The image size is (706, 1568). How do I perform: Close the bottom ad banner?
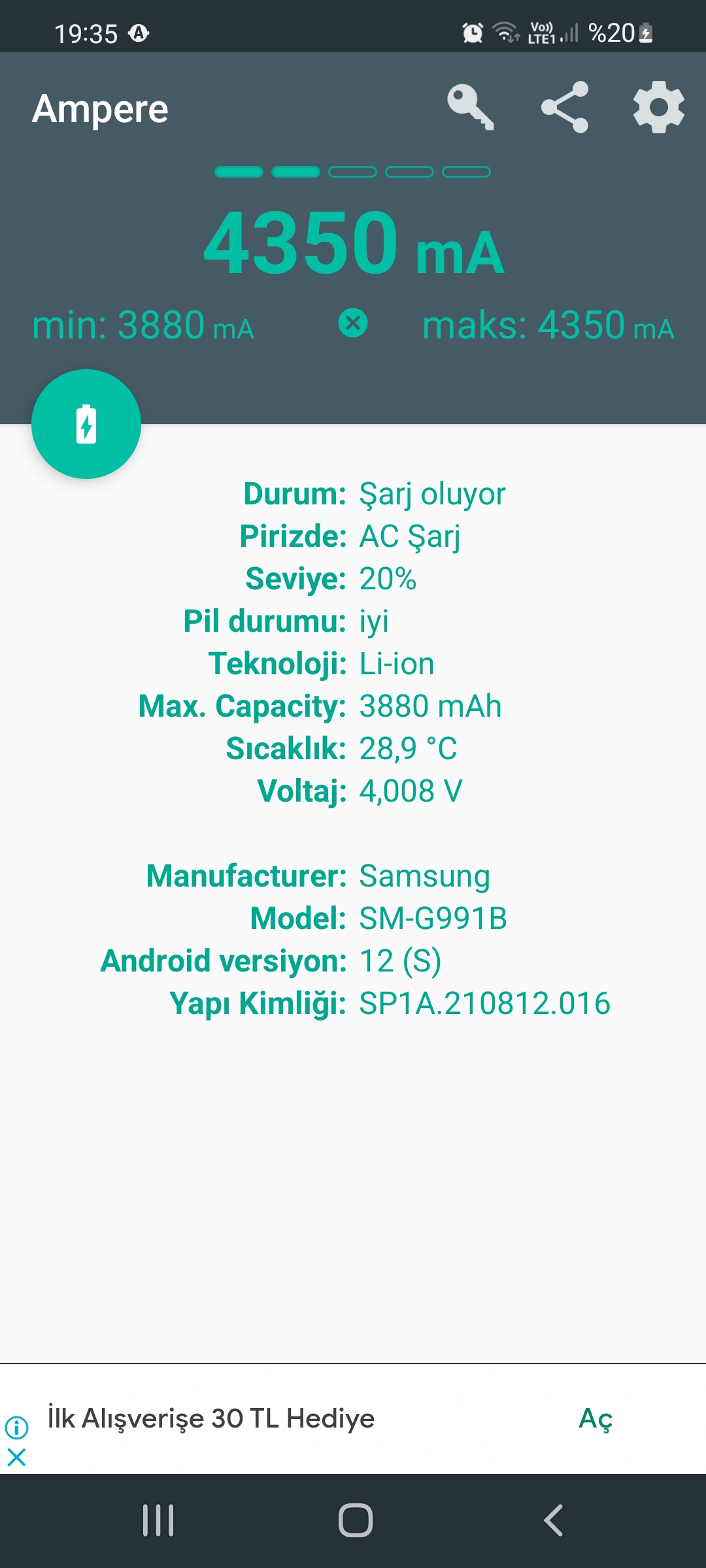point(16,1457)
